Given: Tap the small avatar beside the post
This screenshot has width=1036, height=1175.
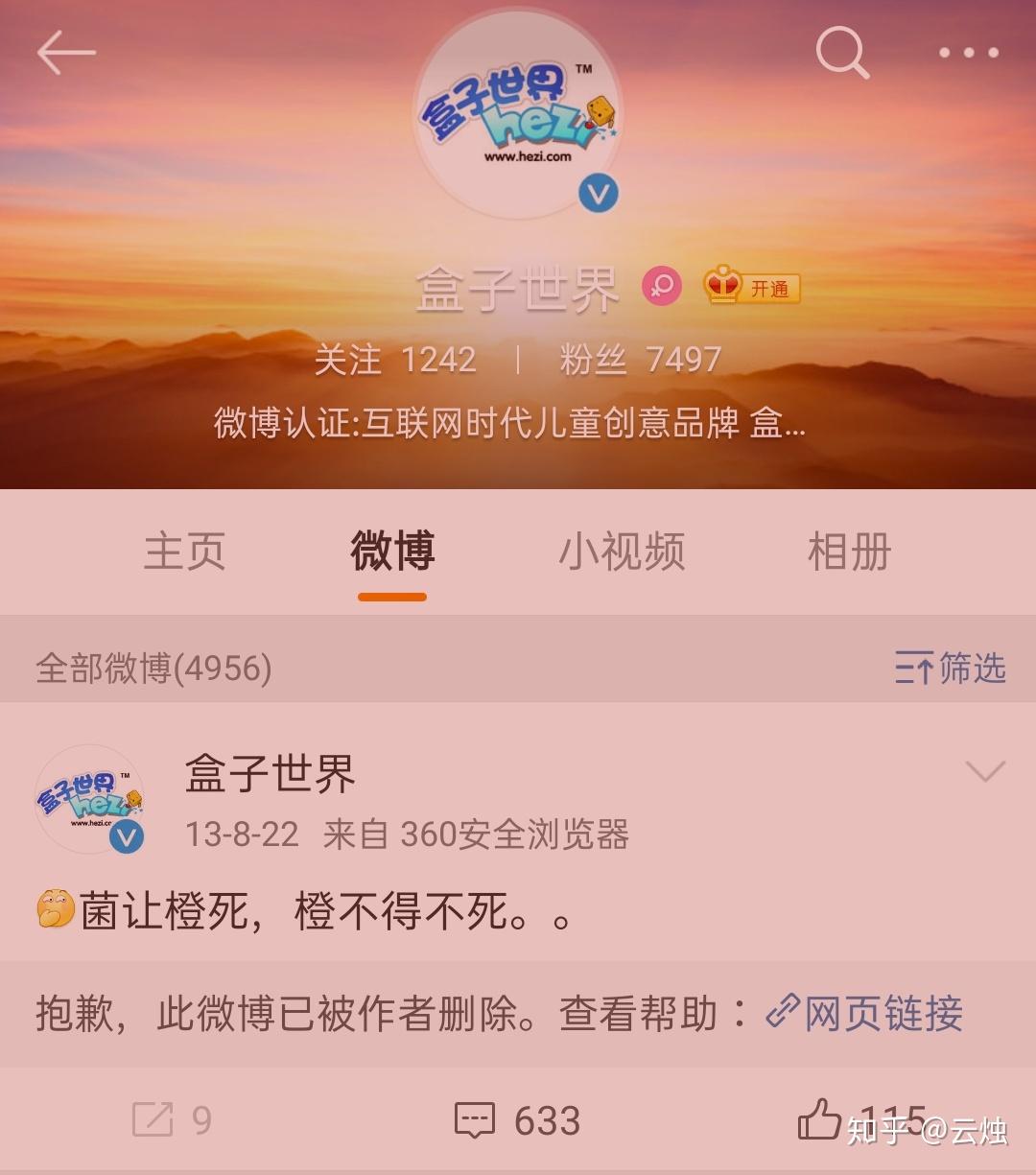Looking at the screenshot, I should click(89, 800).
